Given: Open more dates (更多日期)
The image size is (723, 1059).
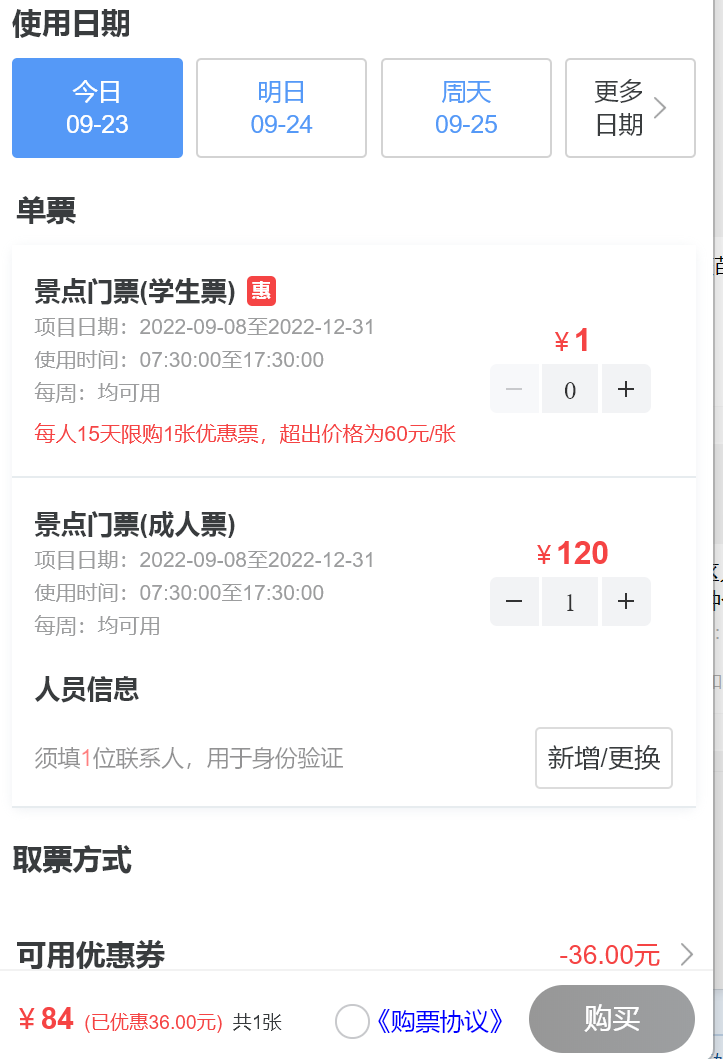Looking at the screenshot, I should tap(630, 108).
